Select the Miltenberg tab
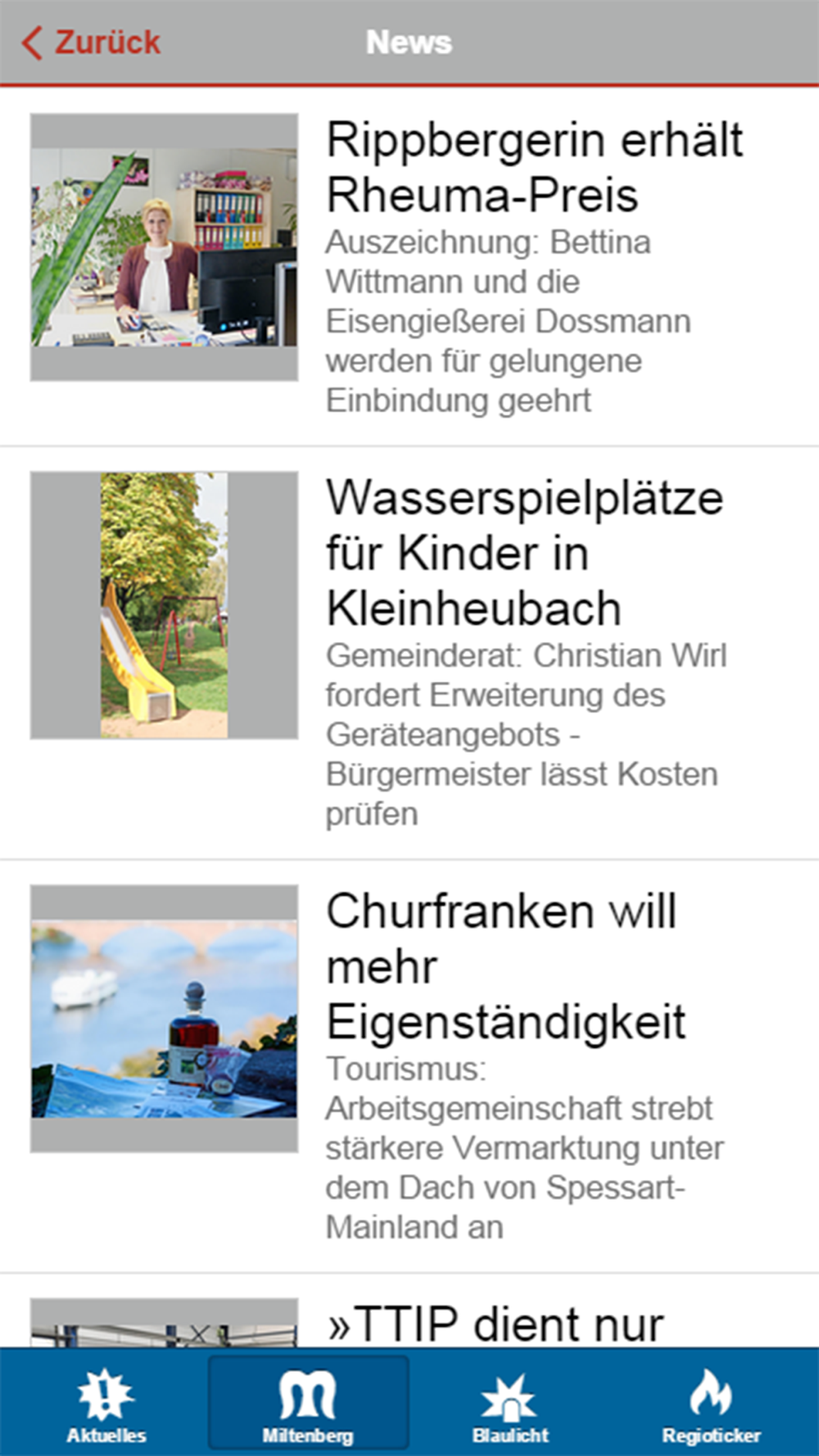 coord(308,1404)
